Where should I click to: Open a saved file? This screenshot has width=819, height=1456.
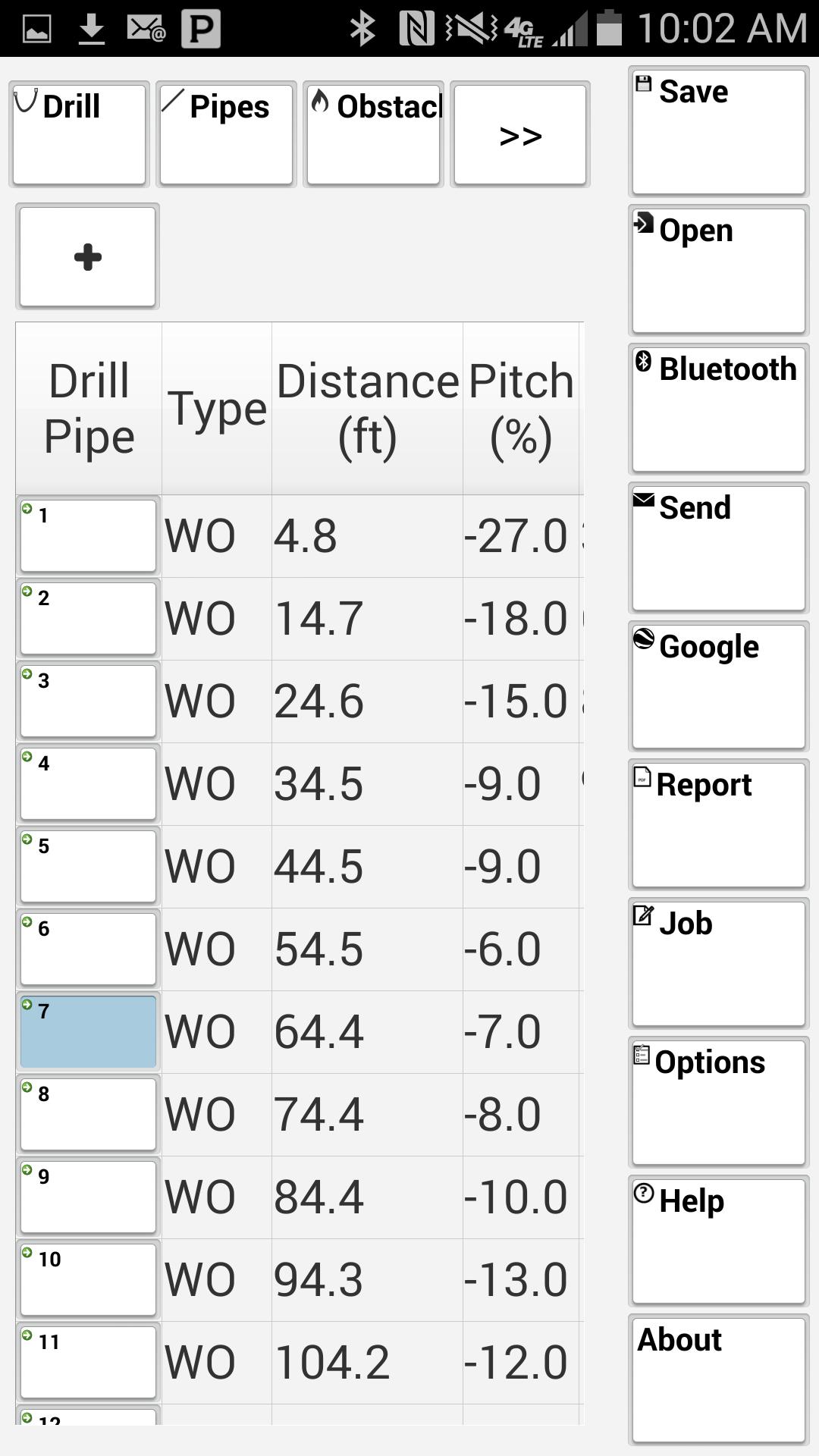pos(718,271)
